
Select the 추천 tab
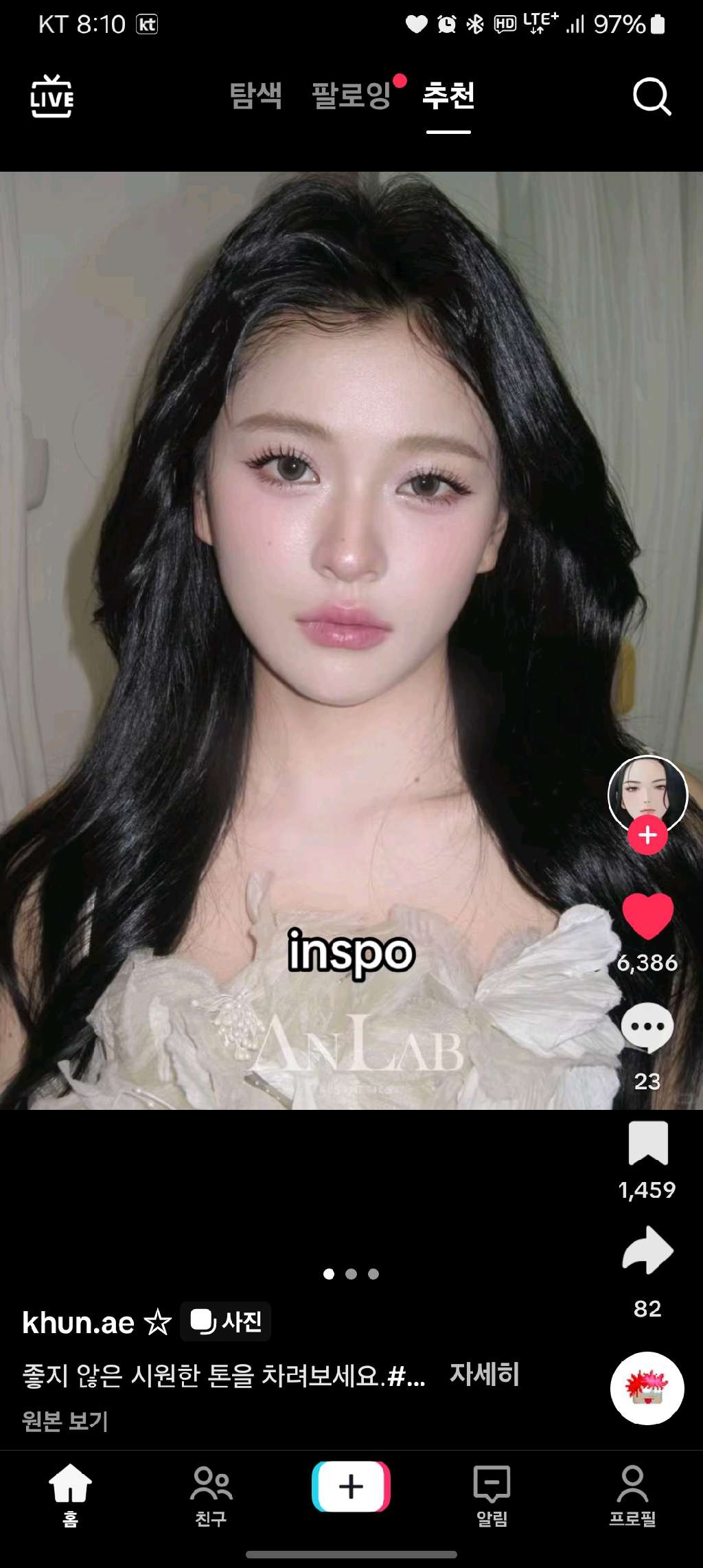click(x=448, y=96)
